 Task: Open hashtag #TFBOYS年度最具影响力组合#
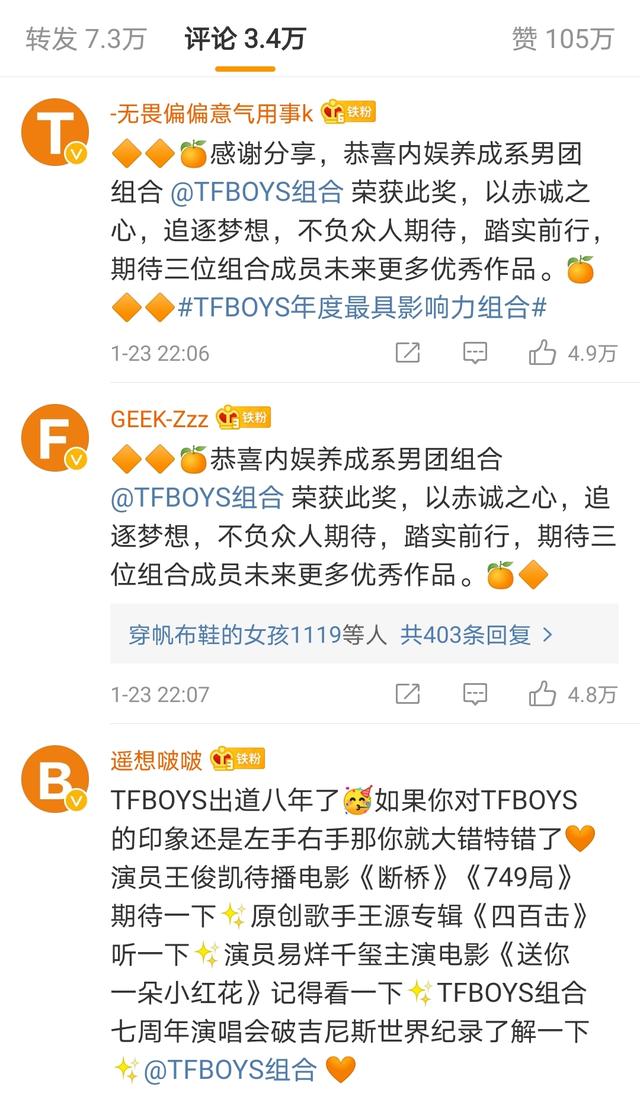coord(362,308)
